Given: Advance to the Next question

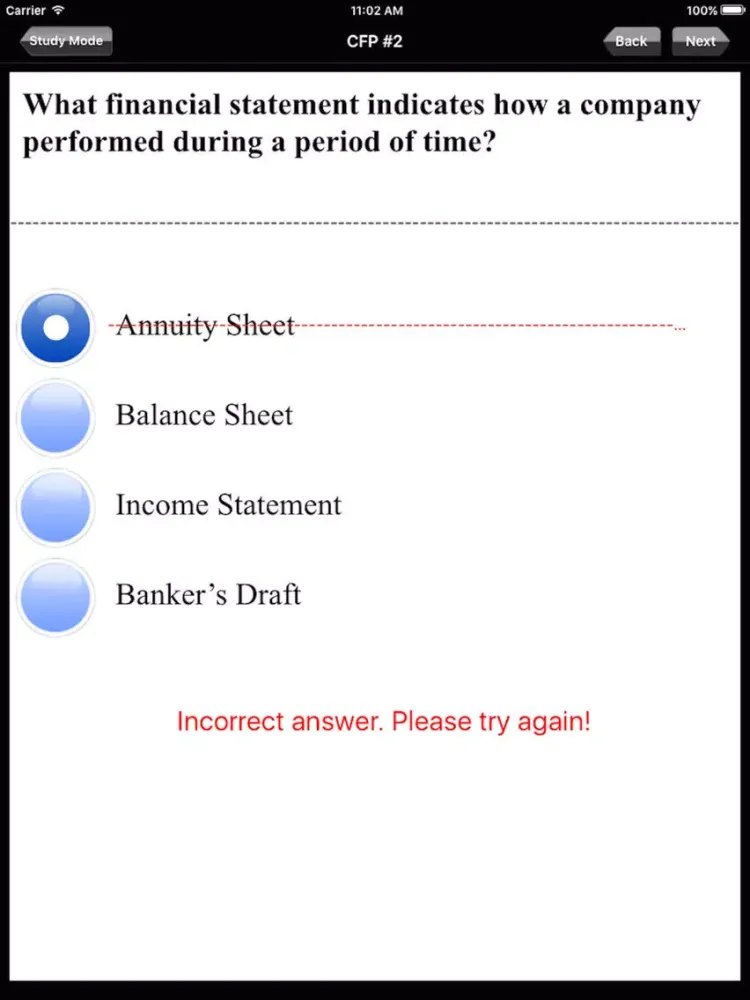Looking at the screenshot, I should click(x=700, y=41).
